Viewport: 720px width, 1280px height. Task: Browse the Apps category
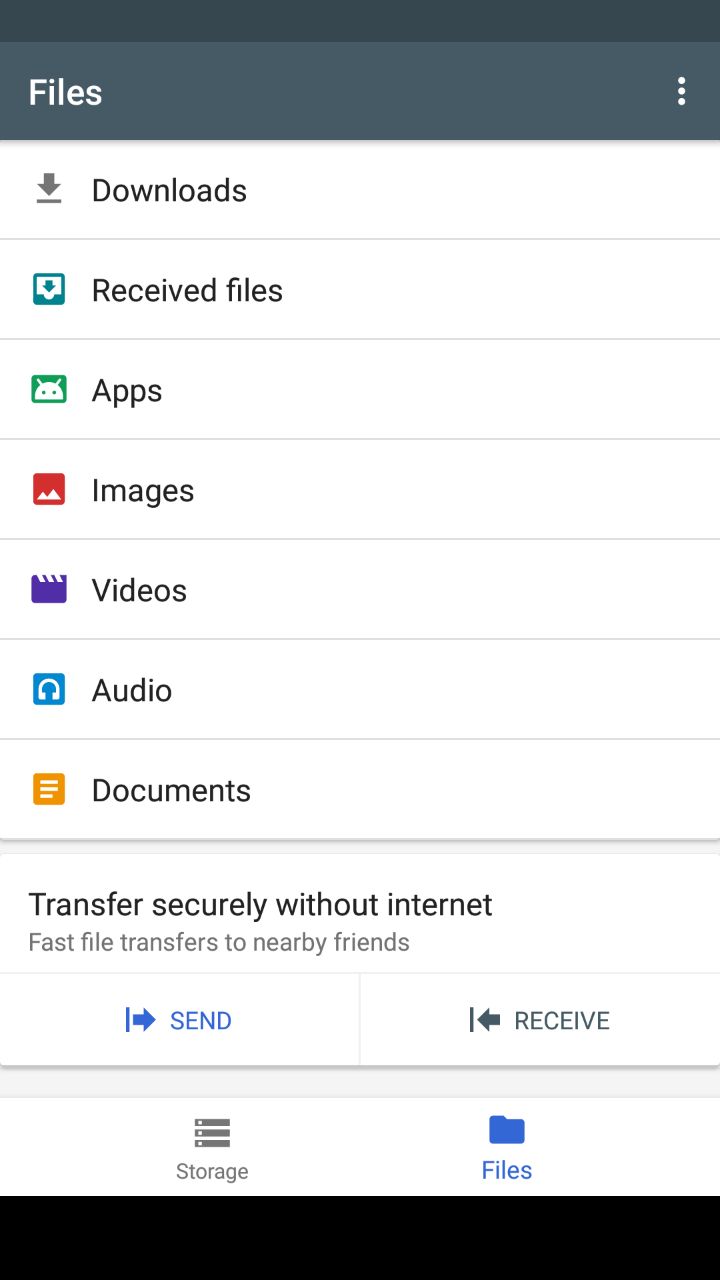point(360,390)
